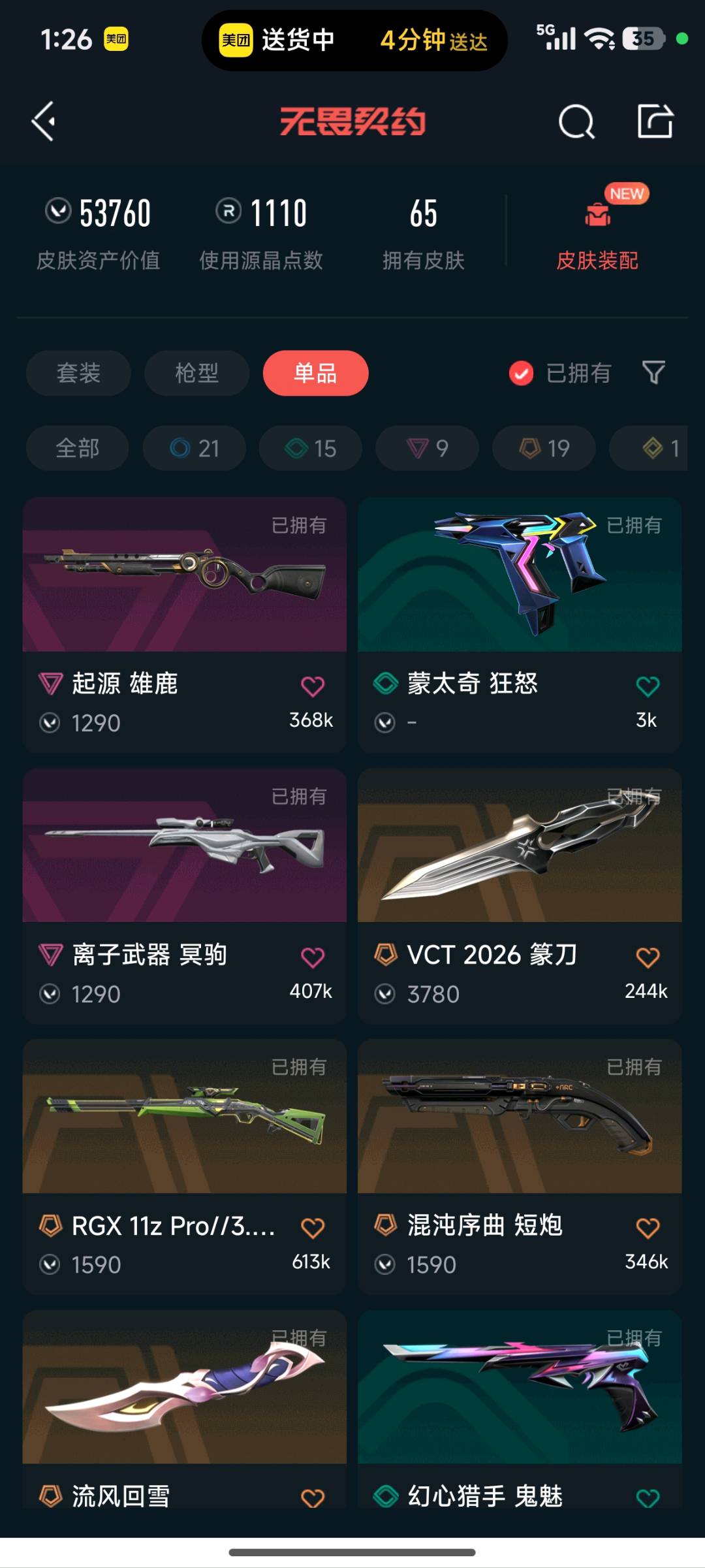
Task: Toggle the 已拥有 owned checkbox
Action: [x=521, y=374]
